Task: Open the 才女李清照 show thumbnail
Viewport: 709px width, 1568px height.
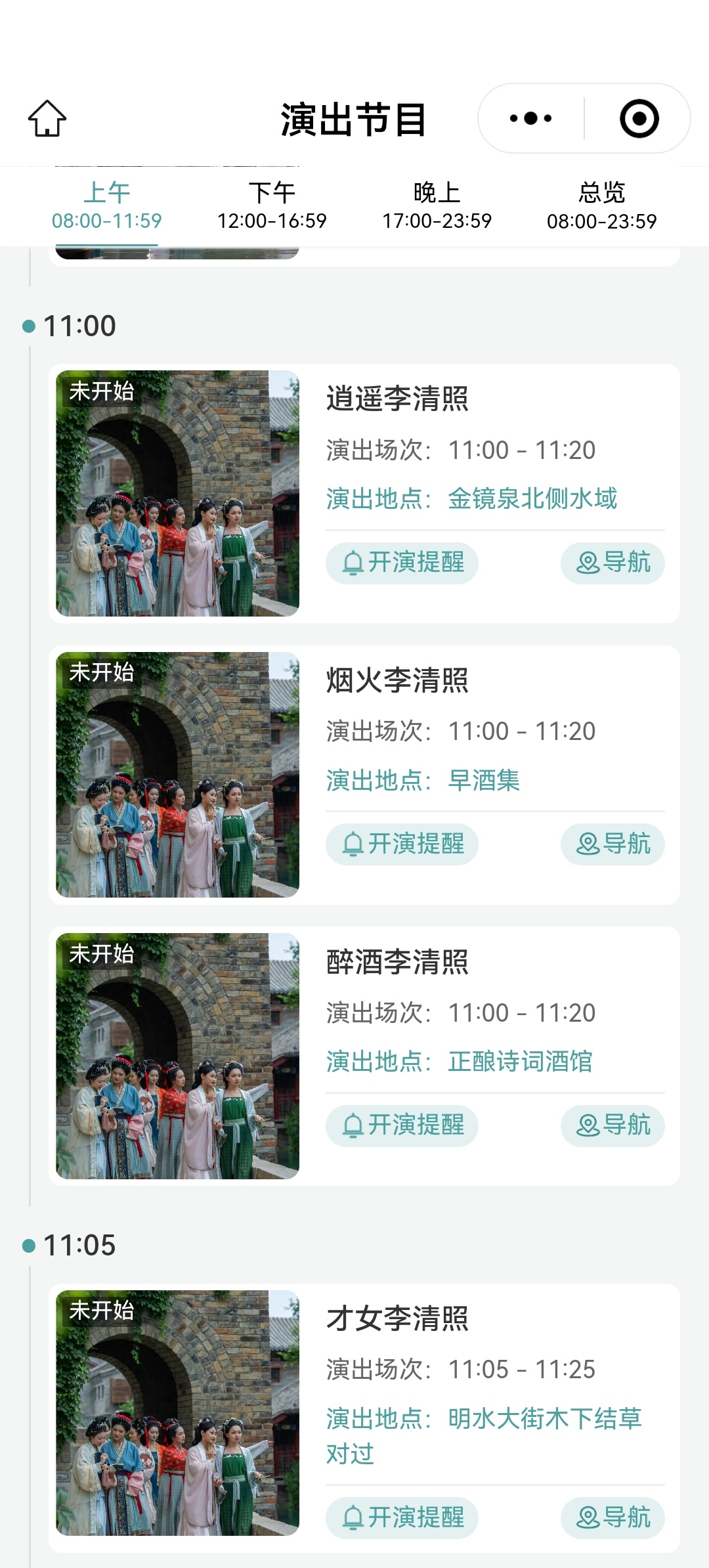Action: coord(177,1412)
